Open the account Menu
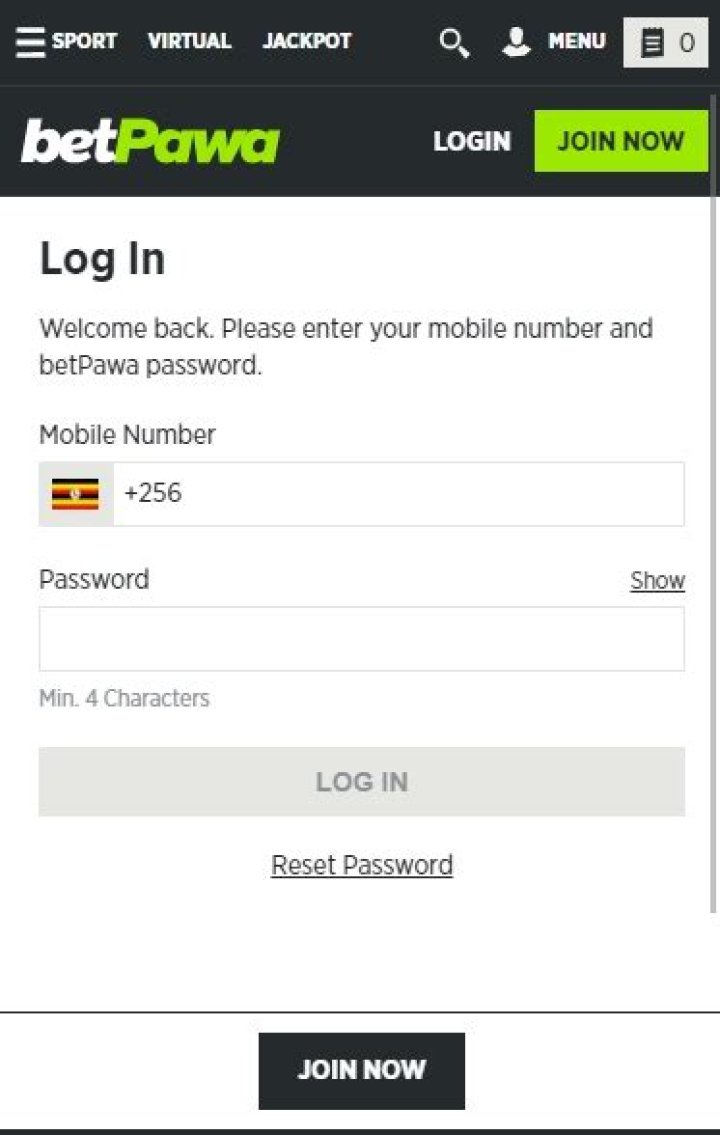Screen dimensions: 720x1135 pos(555,42)
